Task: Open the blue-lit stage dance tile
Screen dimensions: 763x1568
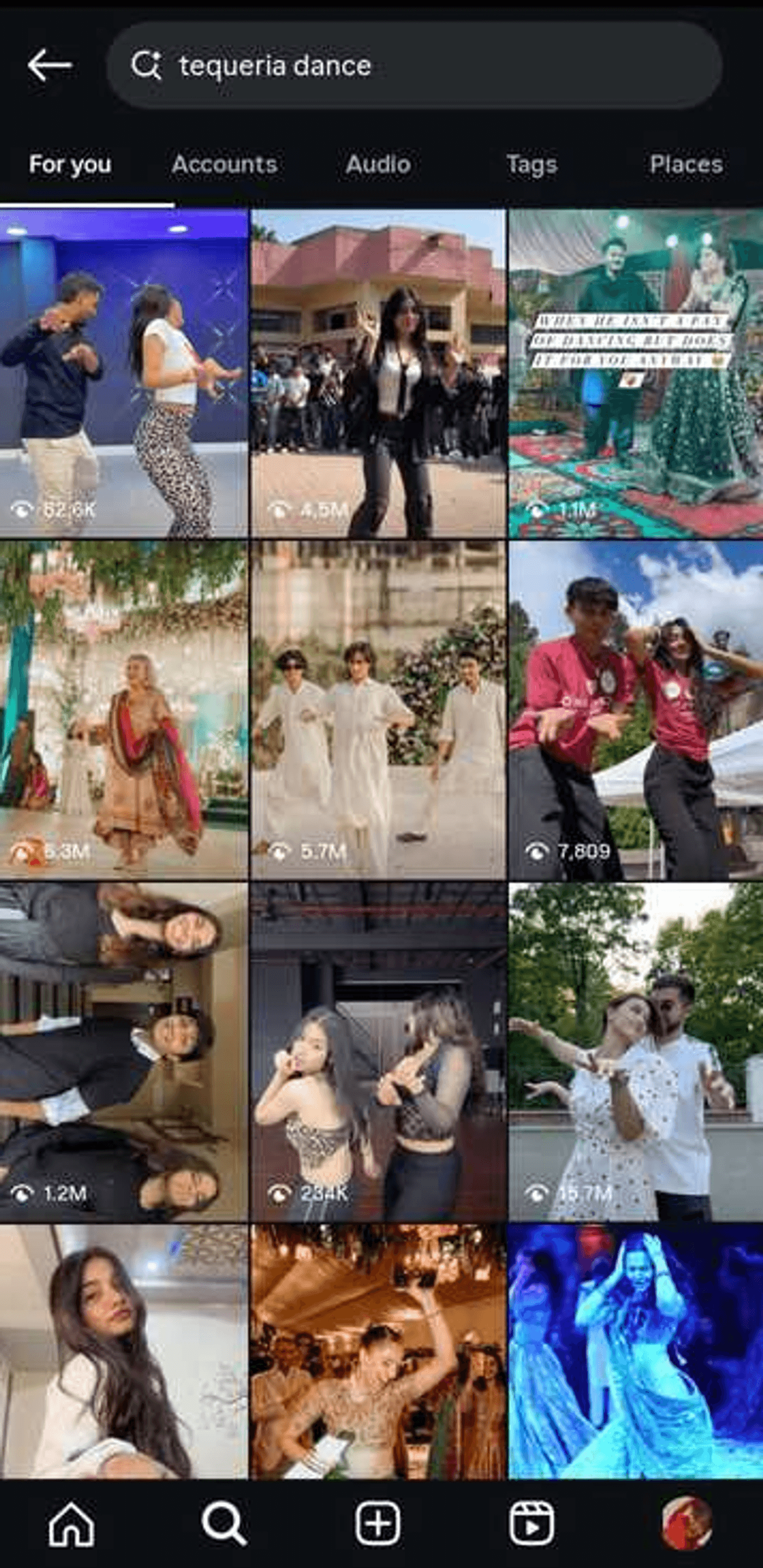Action: [x=635, y=1351]
